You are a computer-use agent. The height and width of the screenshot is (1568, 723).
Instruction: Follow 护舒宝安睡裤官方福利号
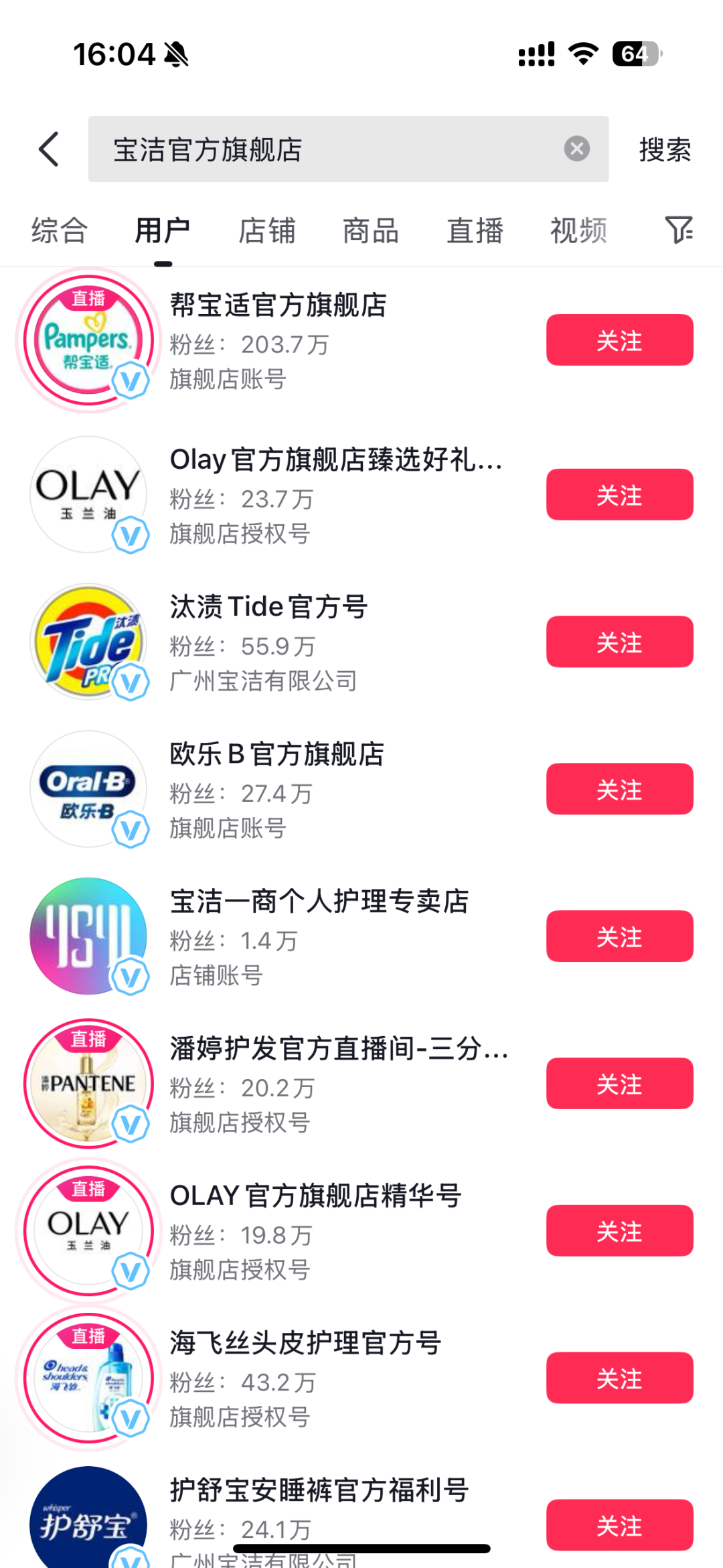[619, 1525]
